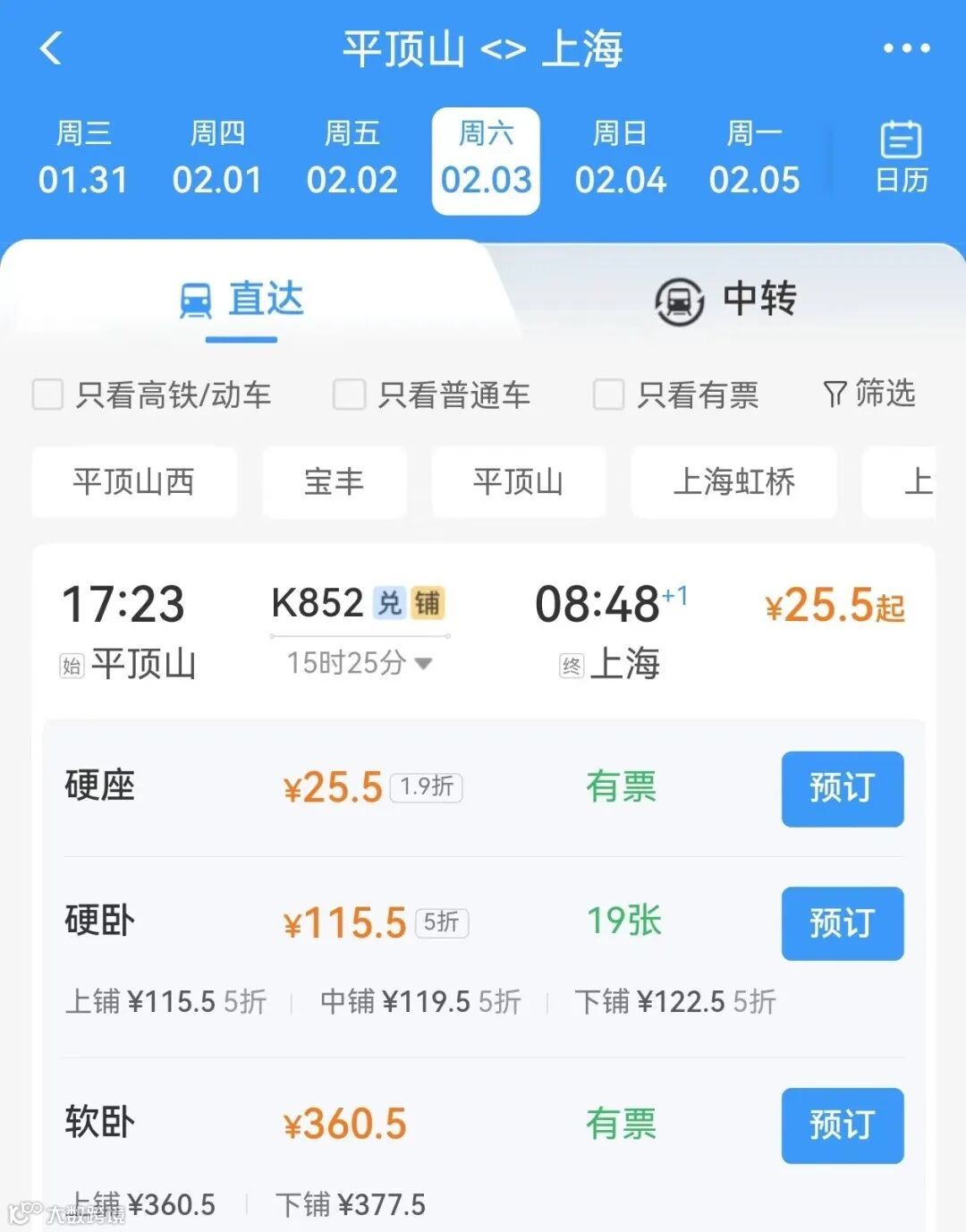Choose 周日 02.04 as travel date

pos(620,159)
